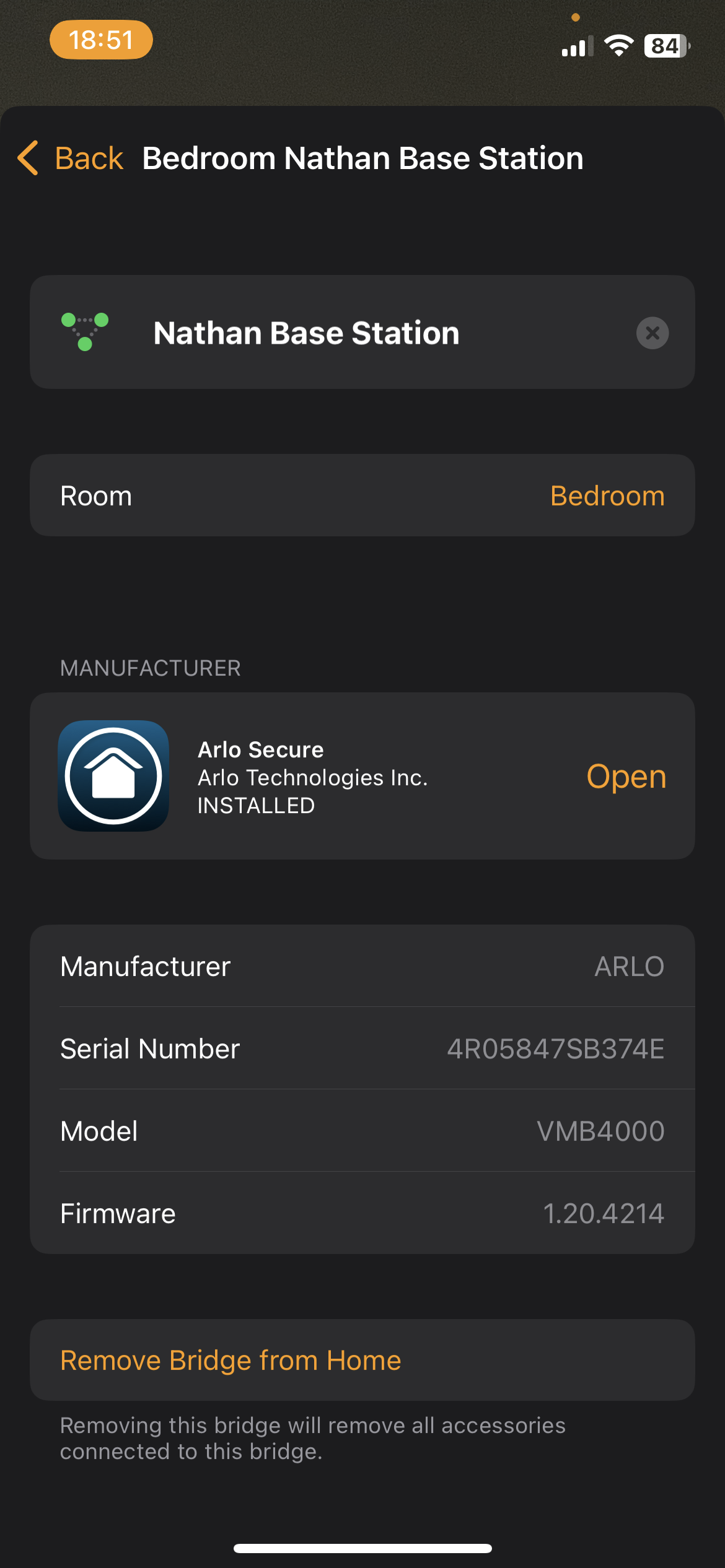
Task: Tap the battery indicator showing 84
Action: 666,45
